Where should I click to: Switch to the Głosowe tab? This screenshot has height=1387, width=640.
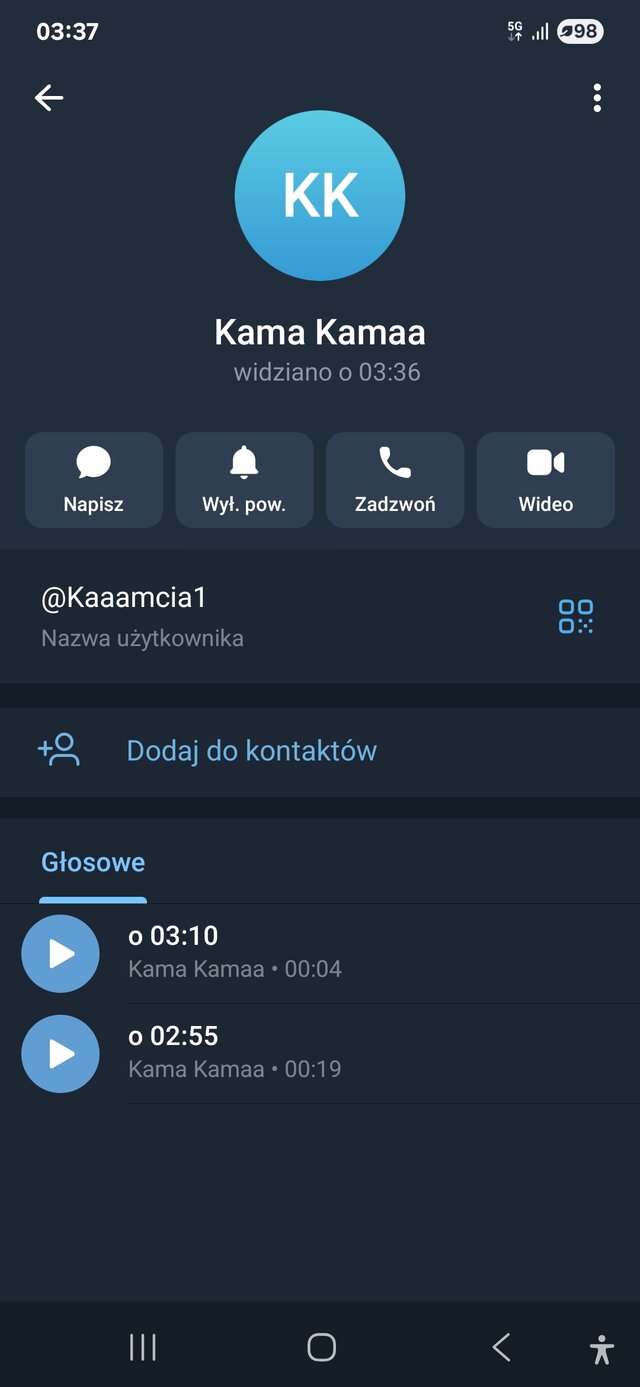point(93,863)
